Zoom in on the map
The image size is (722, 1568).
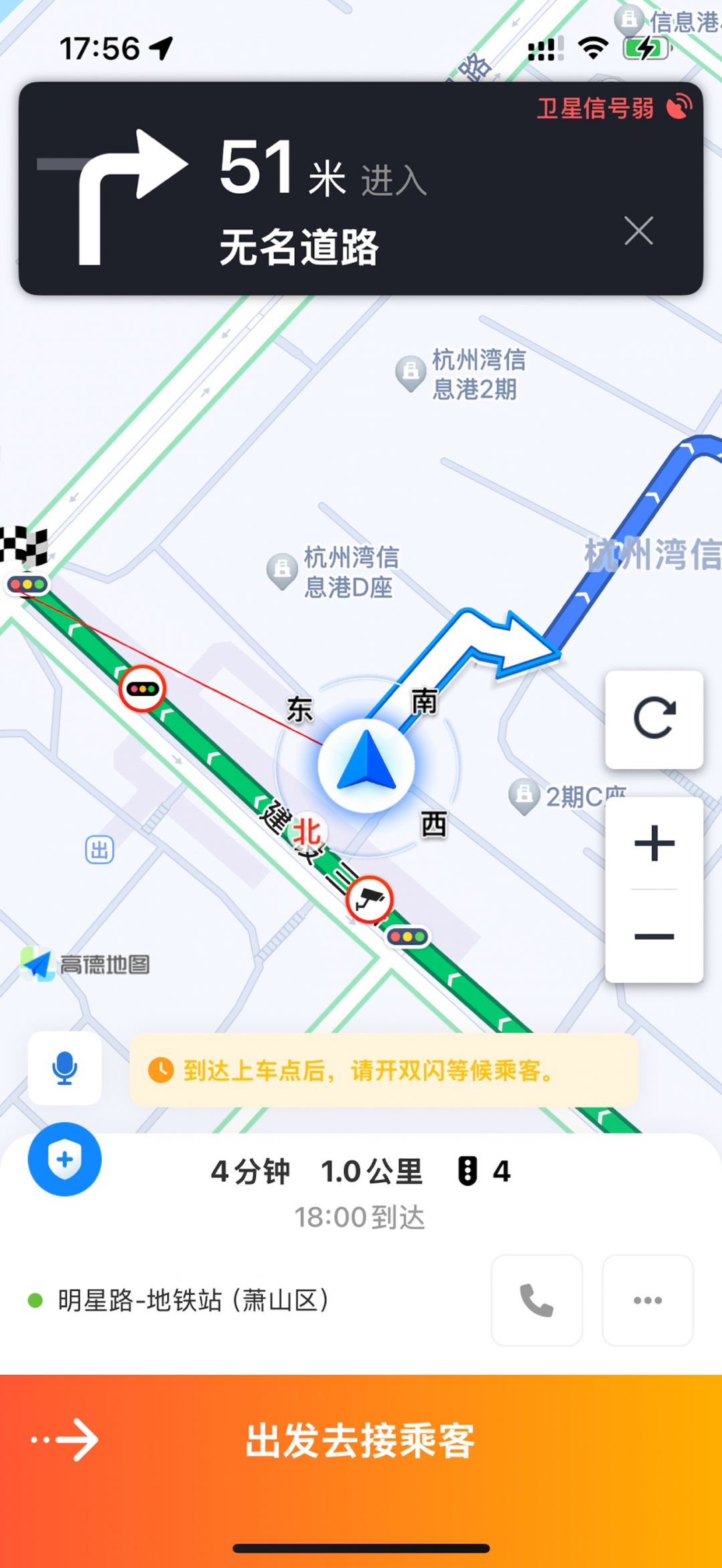[654, 843]
